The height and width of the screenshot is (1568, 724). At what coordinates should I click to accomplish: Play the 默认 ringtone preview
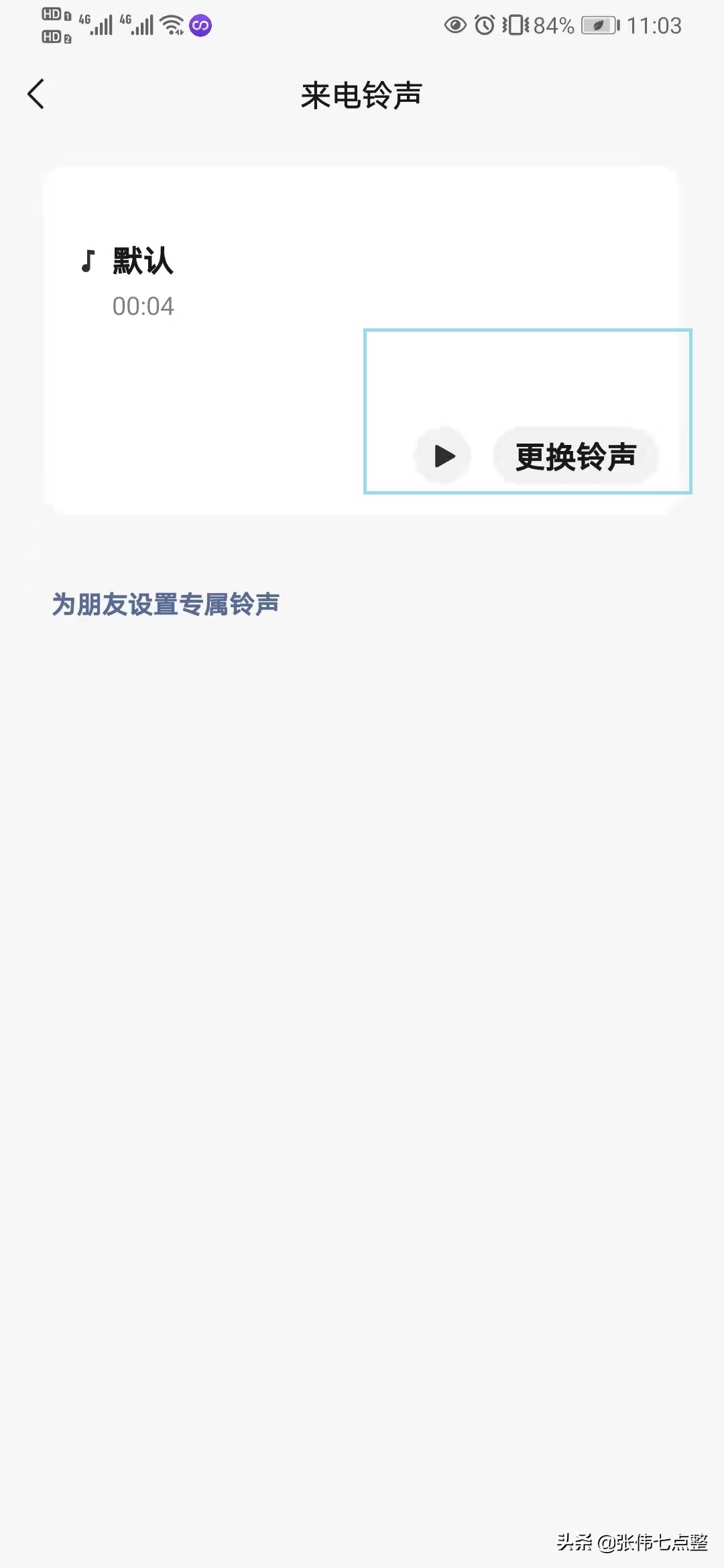442,456
